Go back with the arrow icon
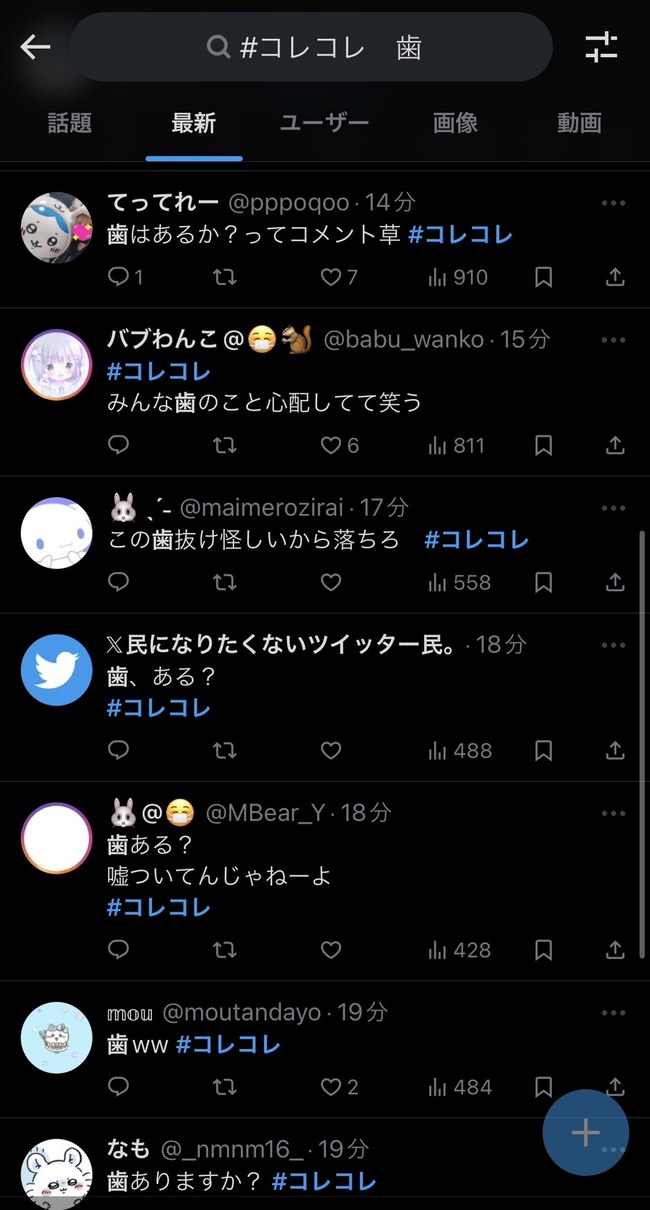The image size is (650, 1210). (x=35, y=47)
